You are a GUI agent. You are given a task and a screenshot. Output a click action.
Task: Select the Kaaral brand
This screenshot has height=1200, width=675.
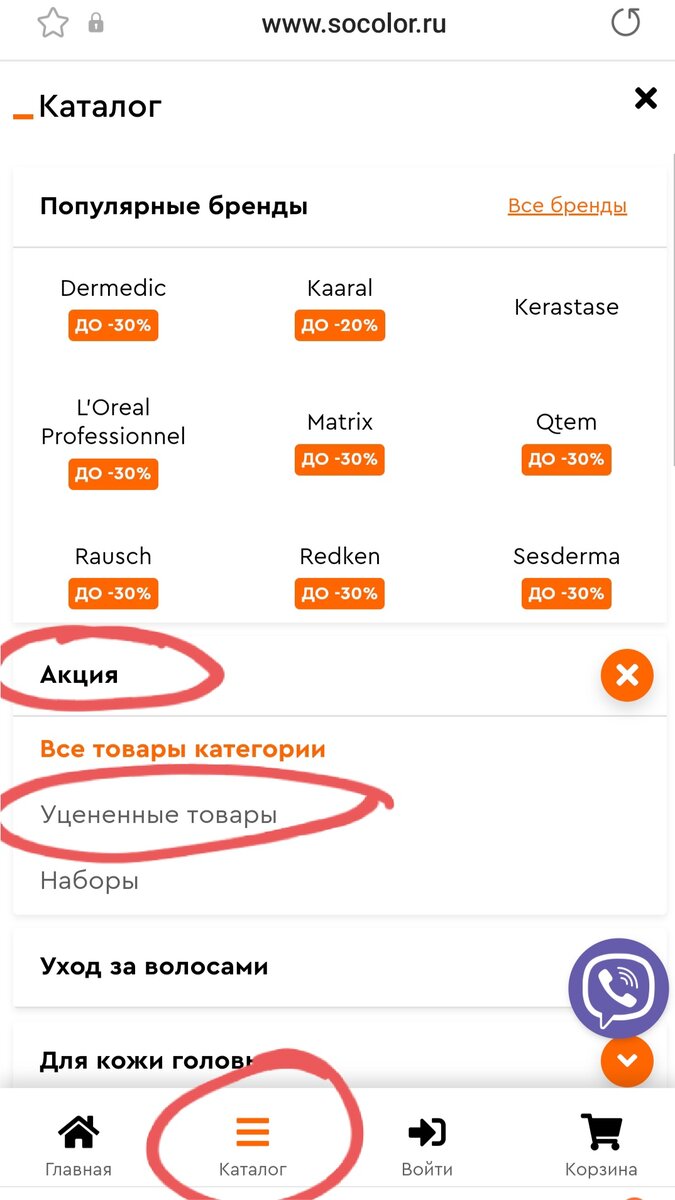coord(340,288)
